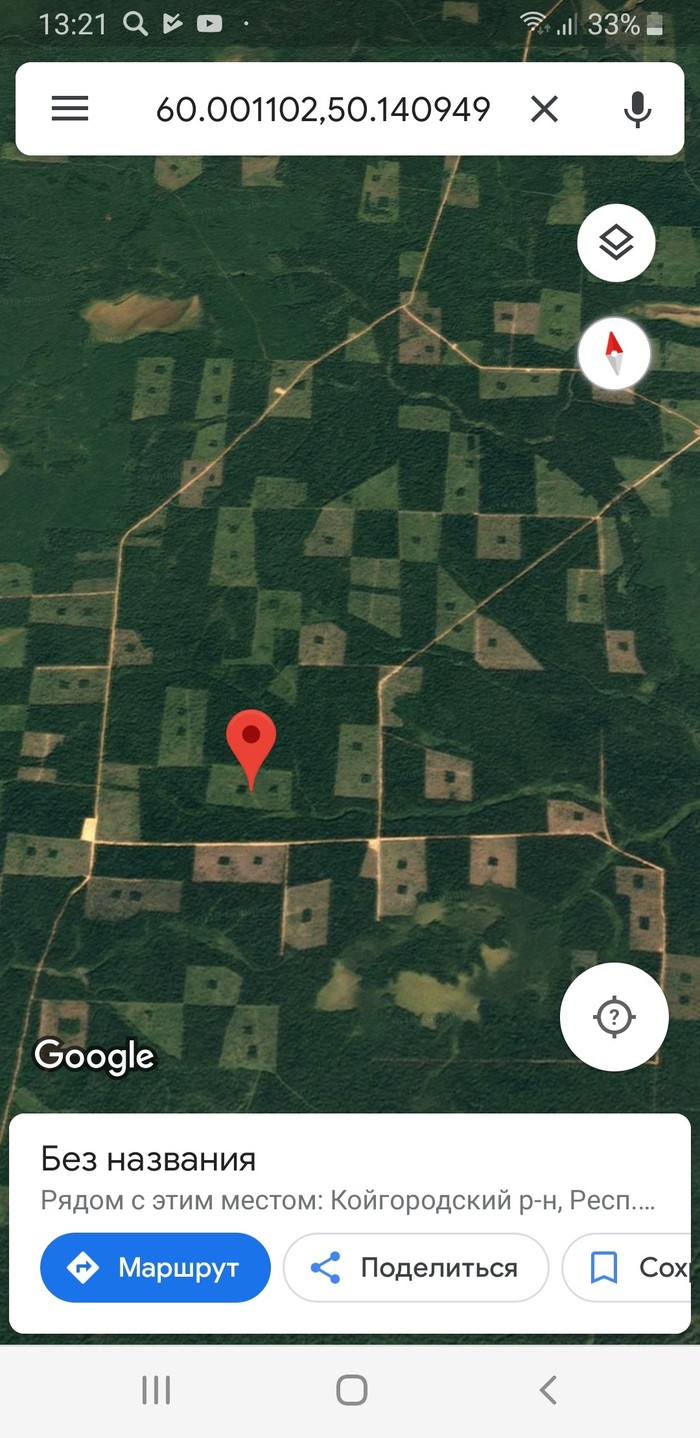The width and height of the screenshot is (700, 1438).
Task: Center the map on my location
Action: 614,1017
